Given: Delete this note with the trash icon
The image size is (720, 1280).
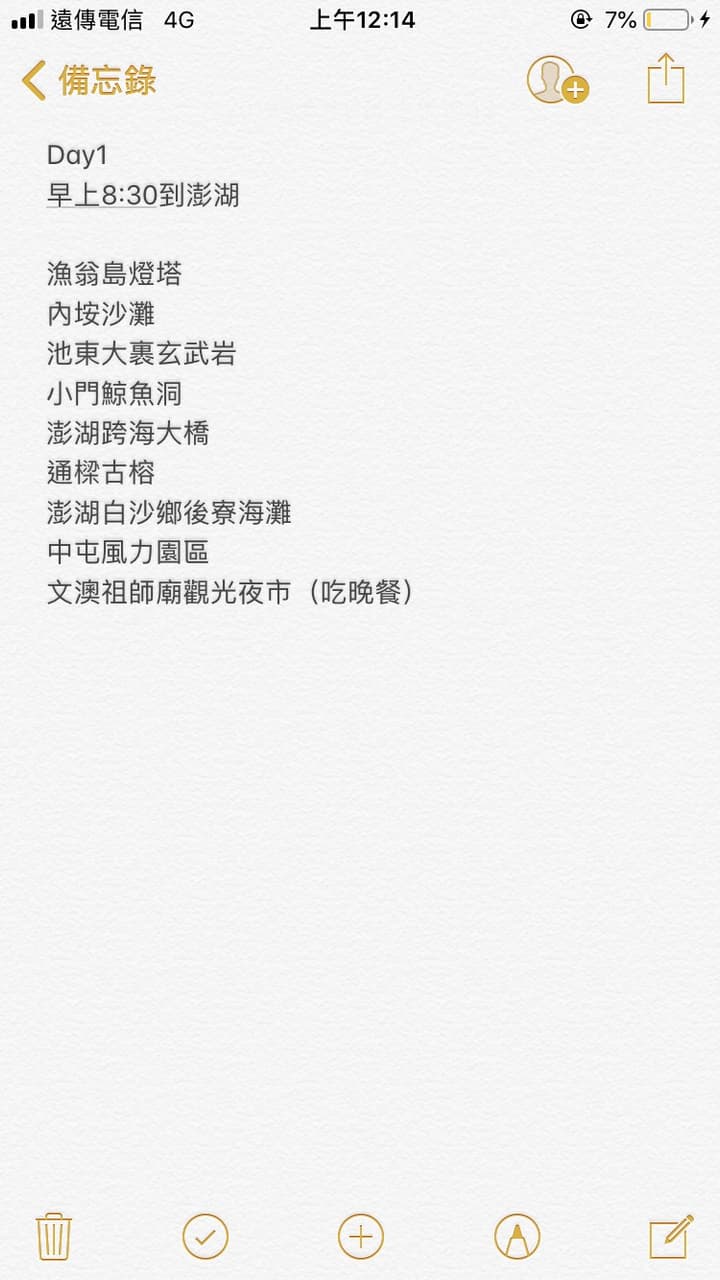Looking at the screenshot, I should (54, 1237).
